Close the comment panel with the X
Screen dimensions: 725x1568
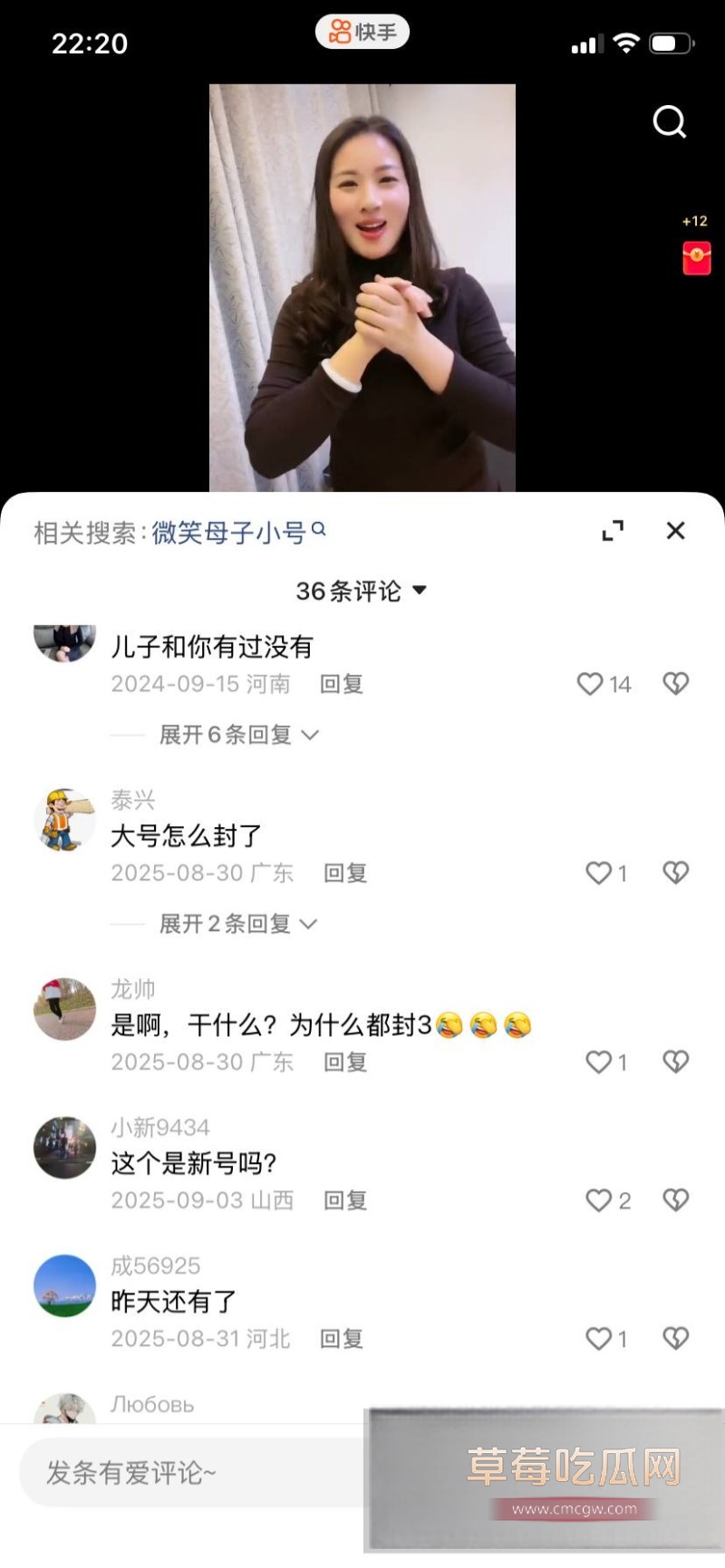(x=675, y=531)
